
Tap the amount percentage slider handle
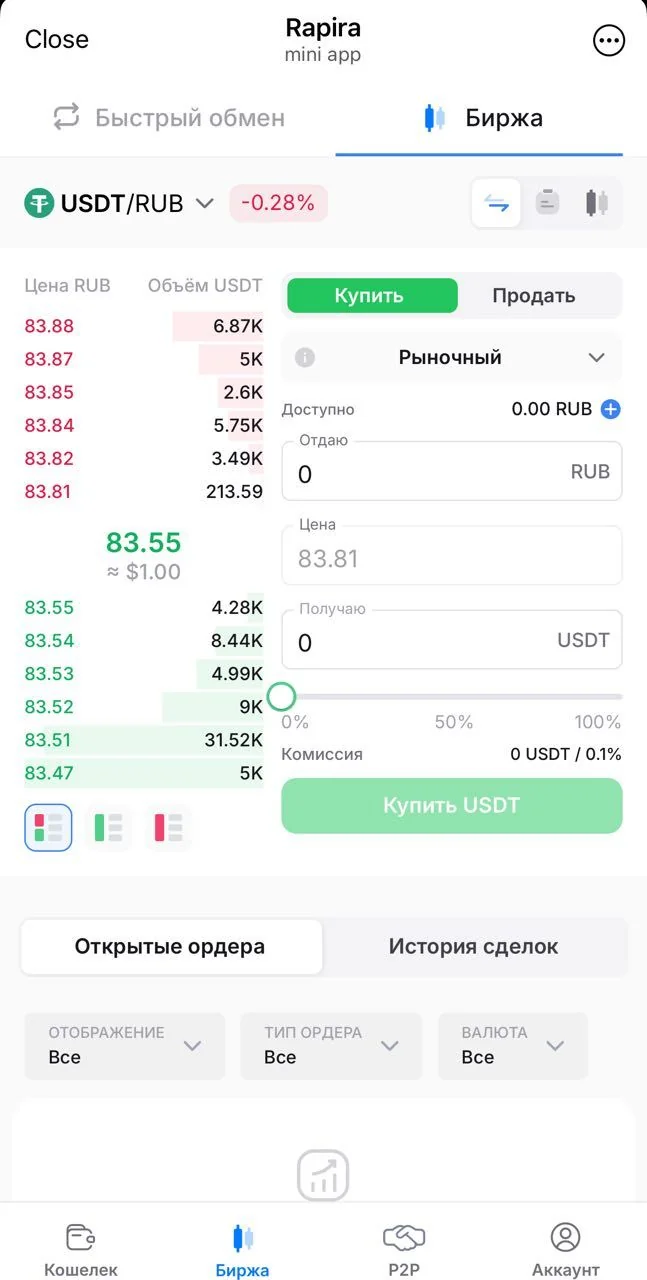point(282,697)
